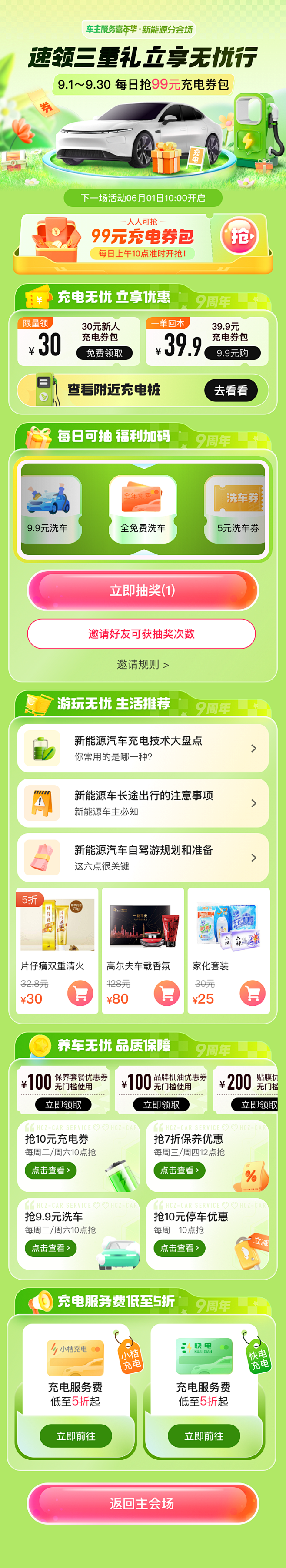Claim the ¥100 品牌机油优惠券 with 立即领取
Viewport: 286px width, 1568px height.
tap(161, 1105)
